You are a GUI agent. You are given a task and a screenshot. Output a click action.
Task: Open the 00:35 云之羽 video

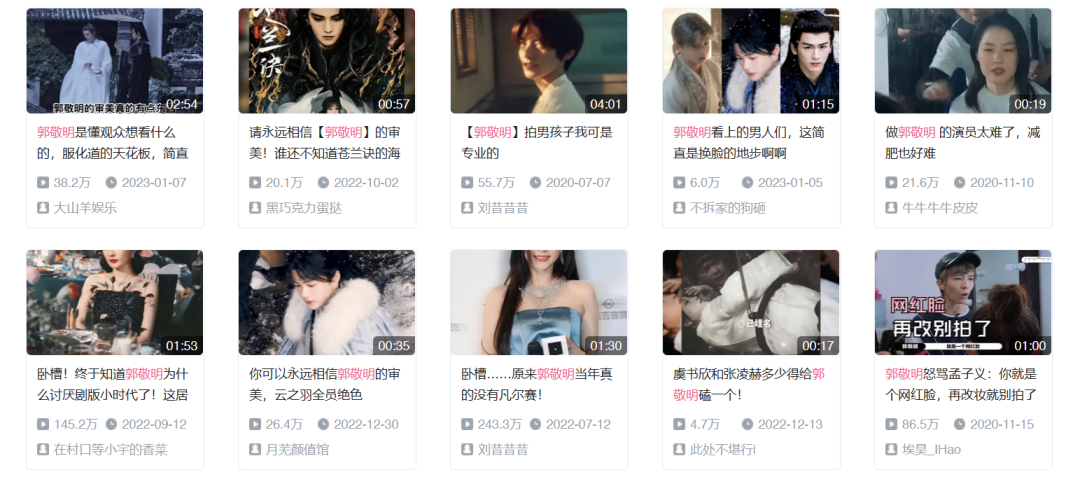coord(326,302)
